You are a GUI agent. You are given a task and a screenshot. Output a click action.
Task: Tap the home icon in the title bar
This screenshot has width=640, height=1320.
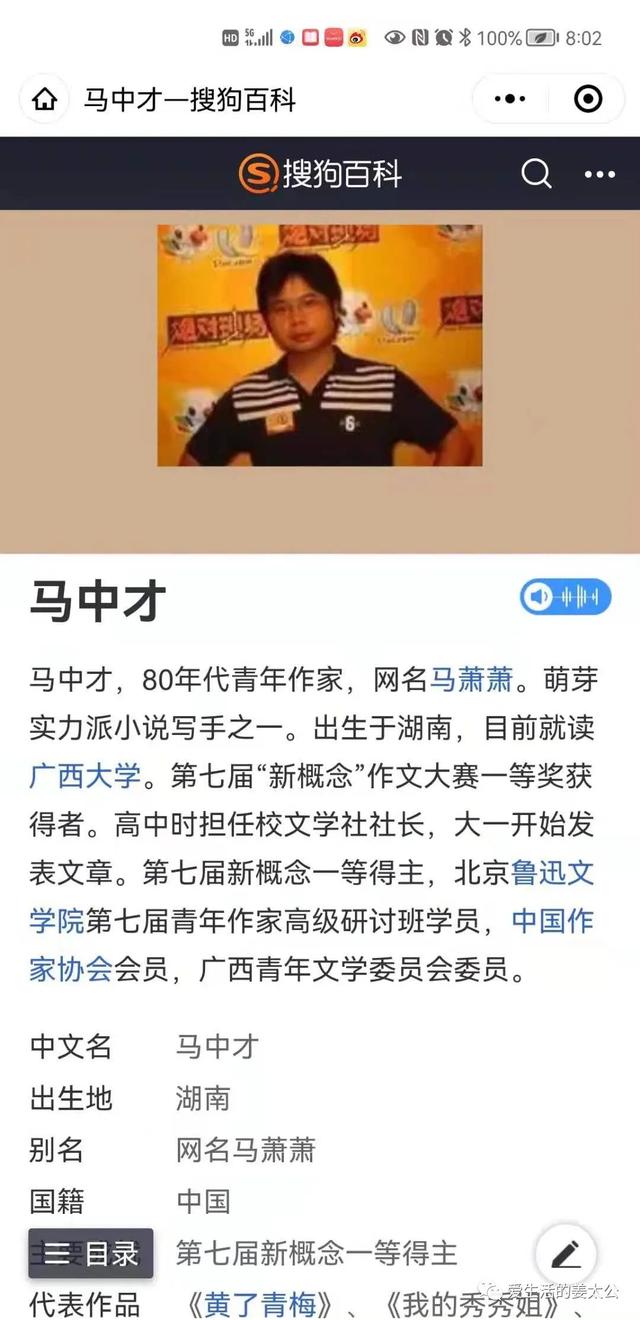tap(44, 99)
